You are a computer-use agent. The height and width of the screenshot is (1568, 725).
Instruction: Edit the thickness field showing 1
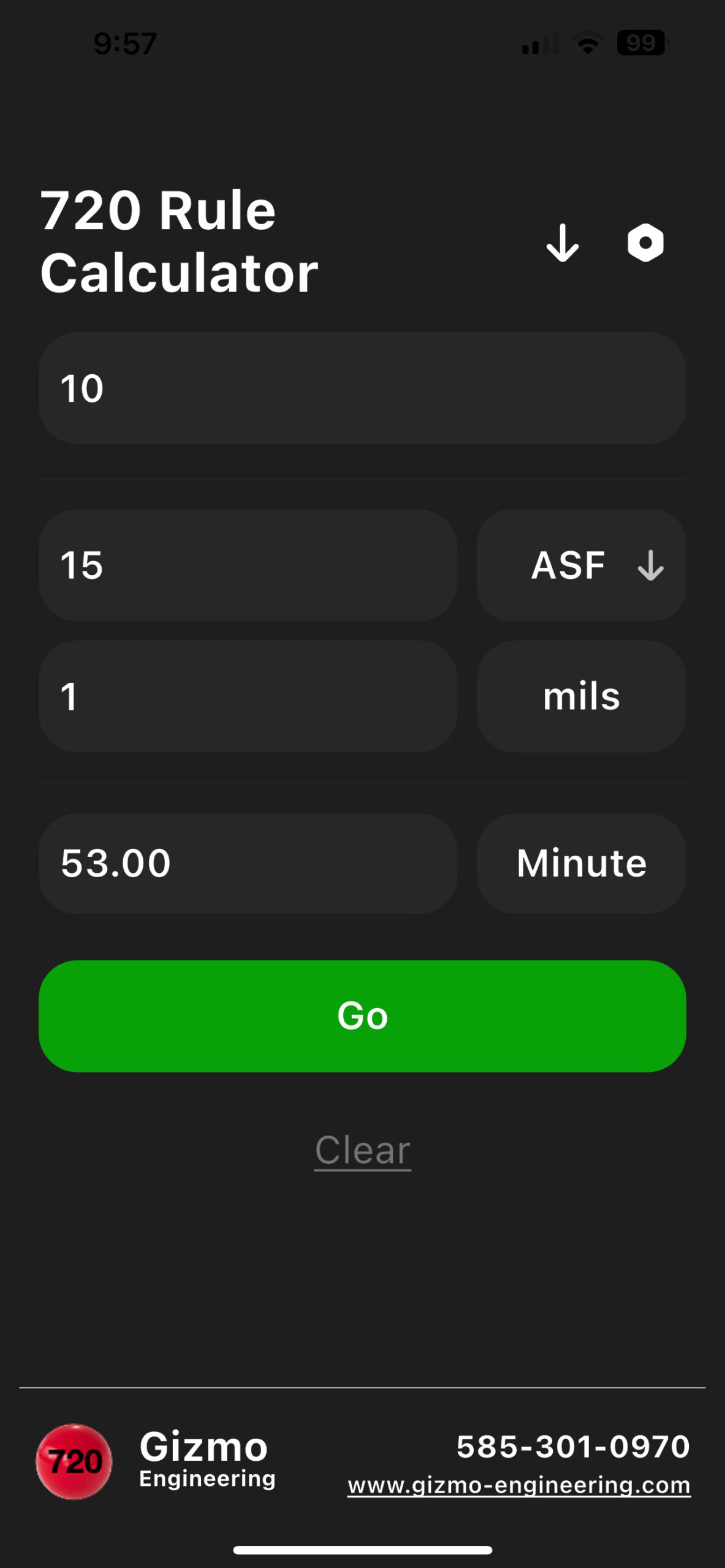click(248, 696)
